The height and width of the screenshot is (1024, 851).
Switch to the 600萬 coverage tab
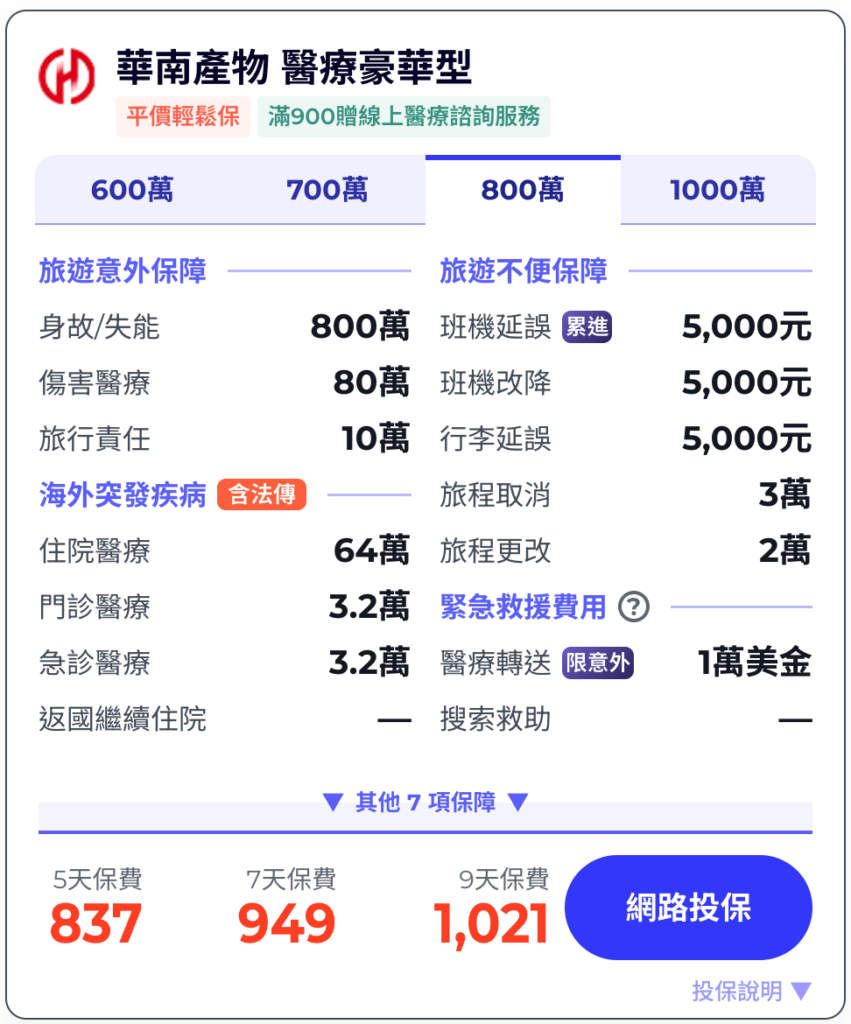coord(132,190)
